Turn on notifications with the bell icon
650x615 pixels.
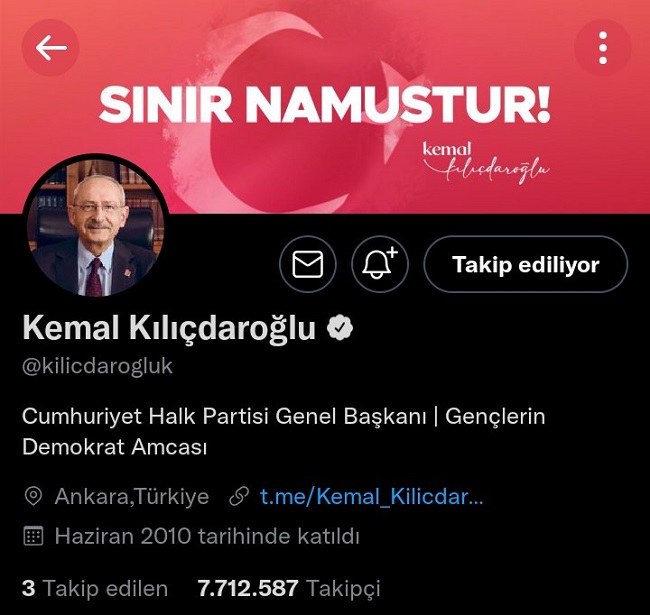coord(380,264)
